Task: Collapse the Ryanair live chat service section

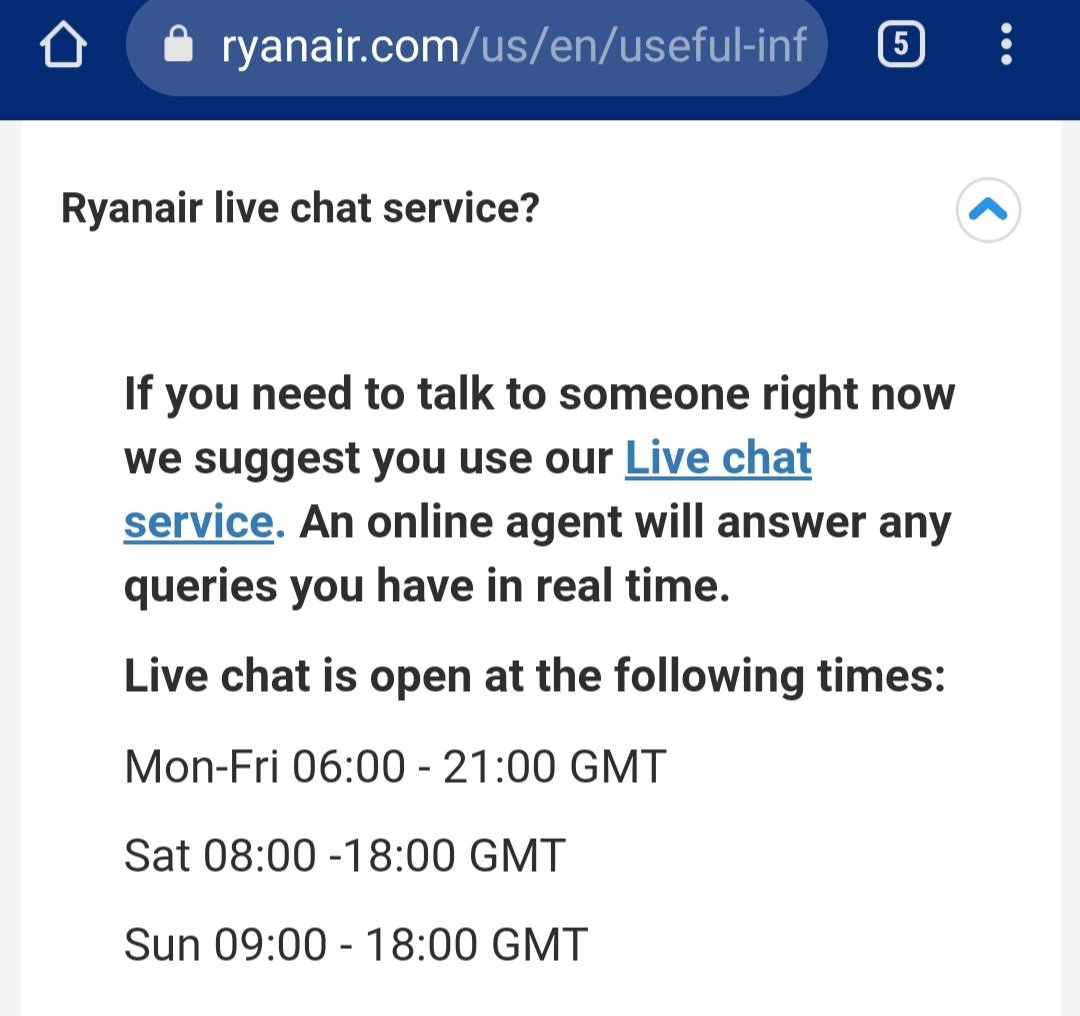Action: (x=988, y=210)
